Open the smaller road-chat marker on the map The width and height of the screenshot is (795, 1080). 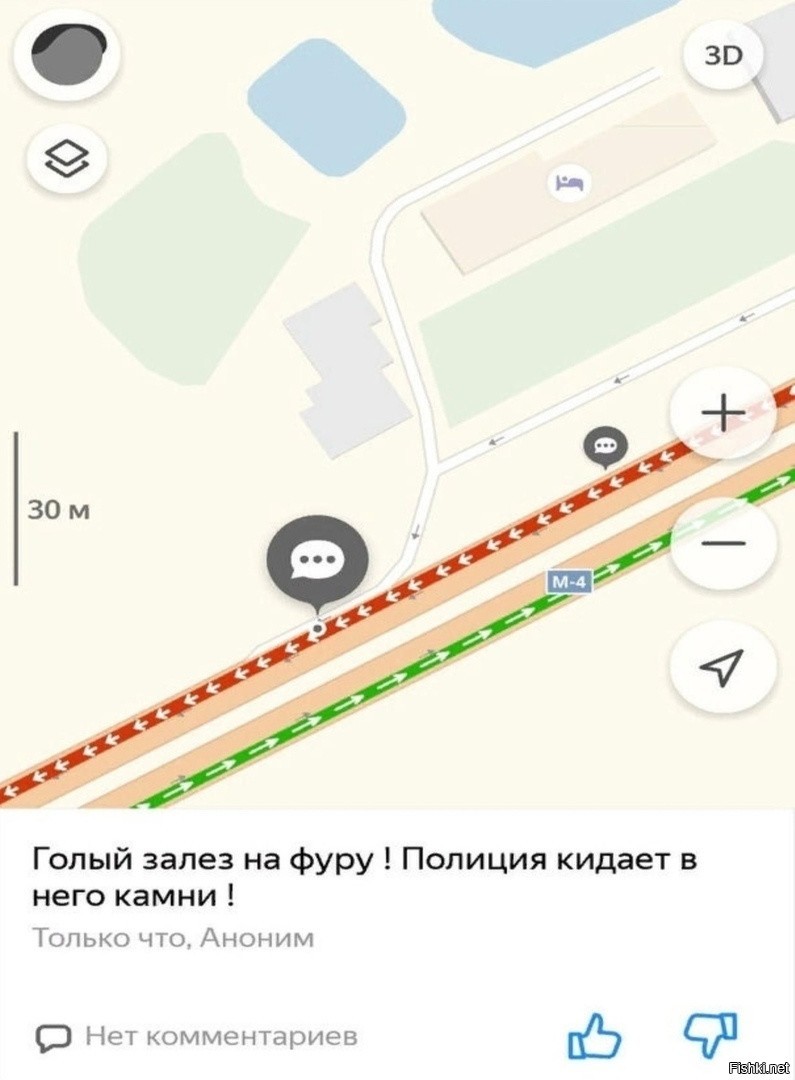pos(605,446)
